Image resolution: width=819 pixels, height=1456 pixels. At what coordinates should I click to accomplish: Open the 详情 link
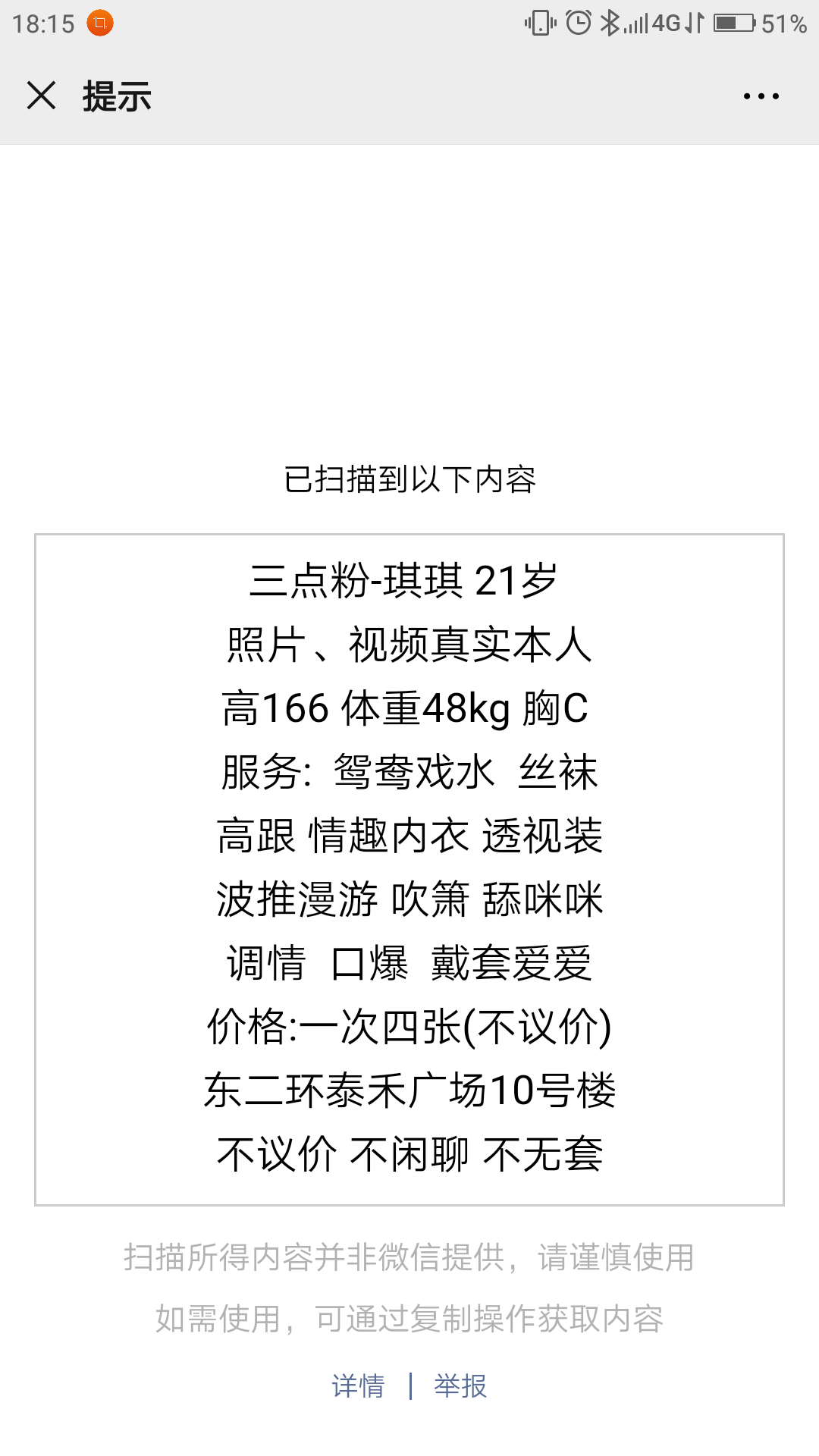(x=358, y=1386)
